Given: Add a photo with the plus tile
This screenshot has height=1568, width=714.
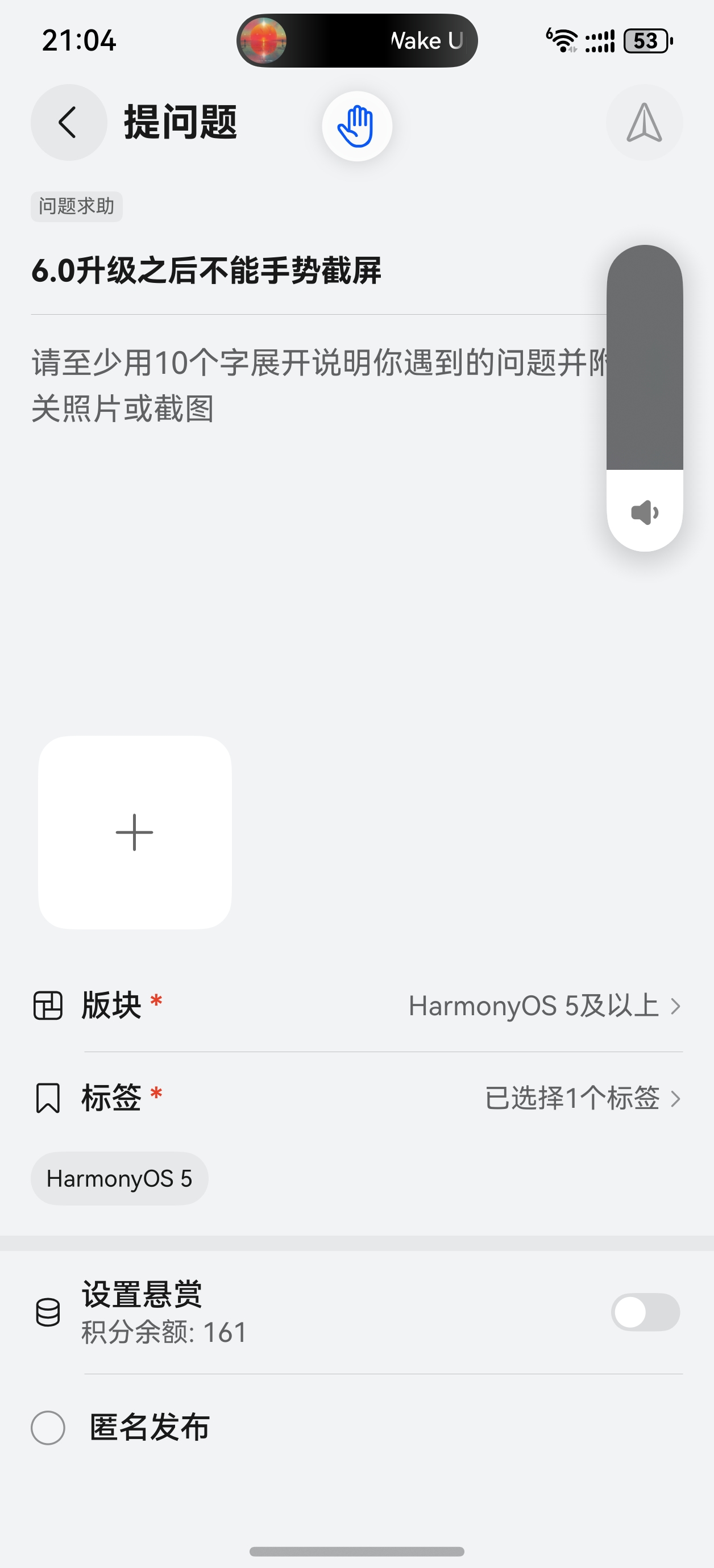Looking at the screenshot, I should tap(135, 832).
